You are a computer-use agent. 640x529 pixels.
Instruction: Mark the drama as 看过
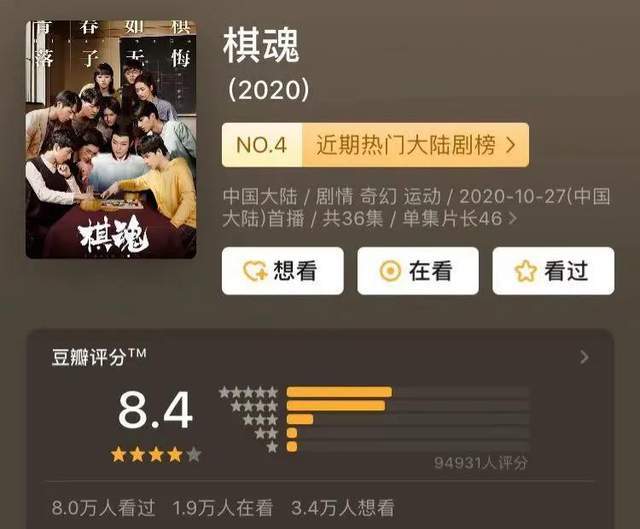click(x=553, y=271)
